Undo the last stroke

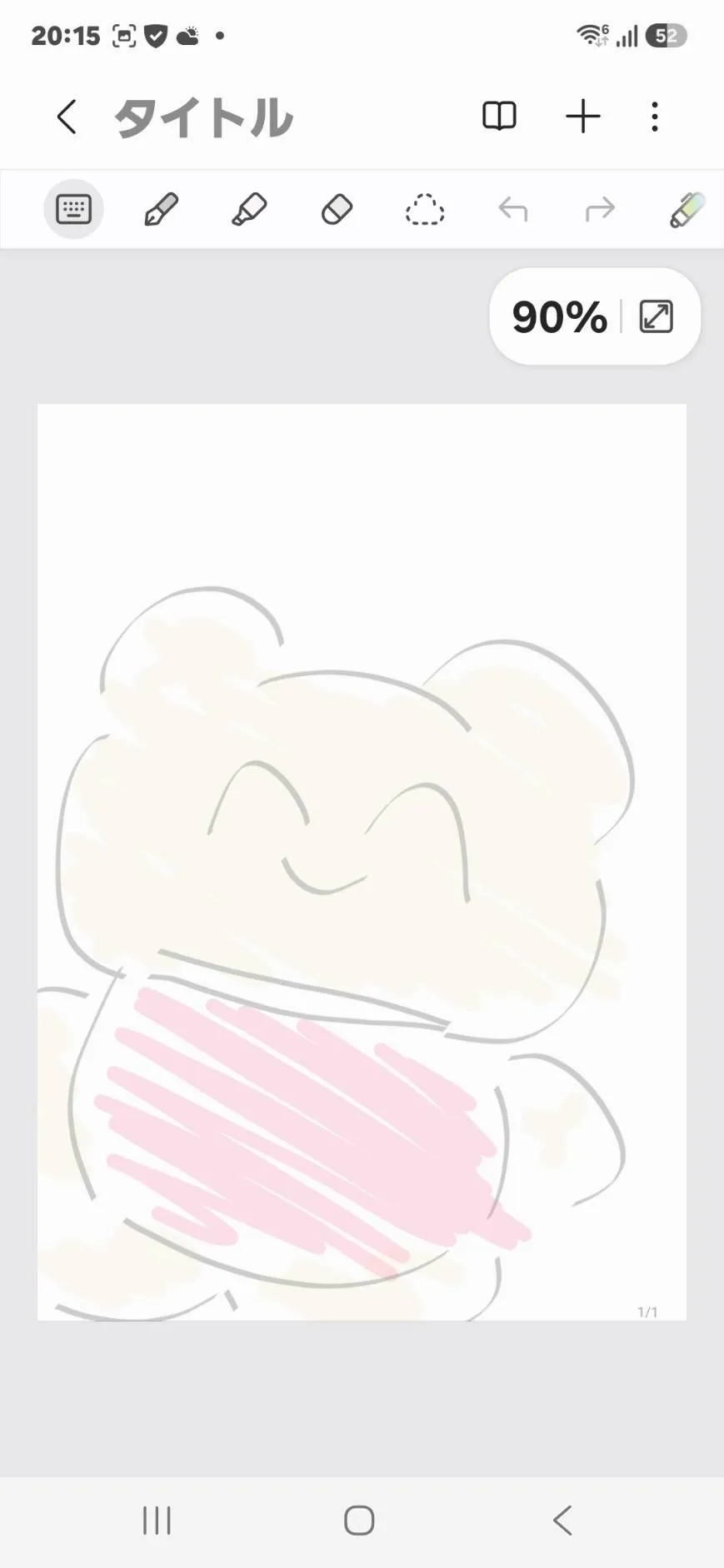512,210
